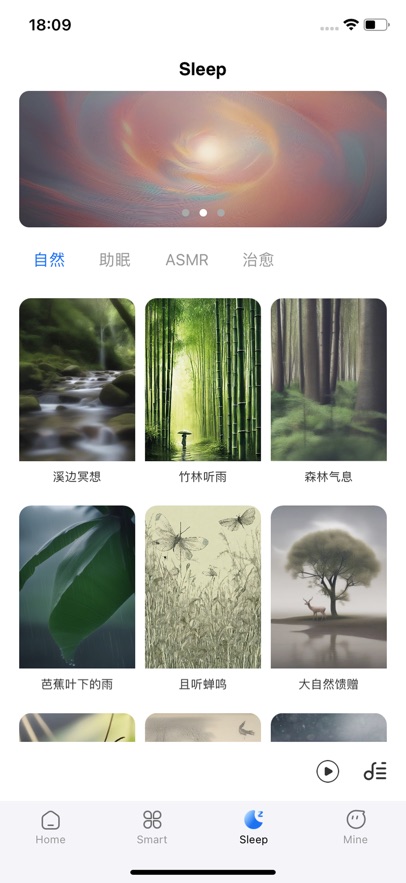Viewport: 406px width, 883px height.
Task: Jump to the third banner page dot
Action: (x=221, y=213)
